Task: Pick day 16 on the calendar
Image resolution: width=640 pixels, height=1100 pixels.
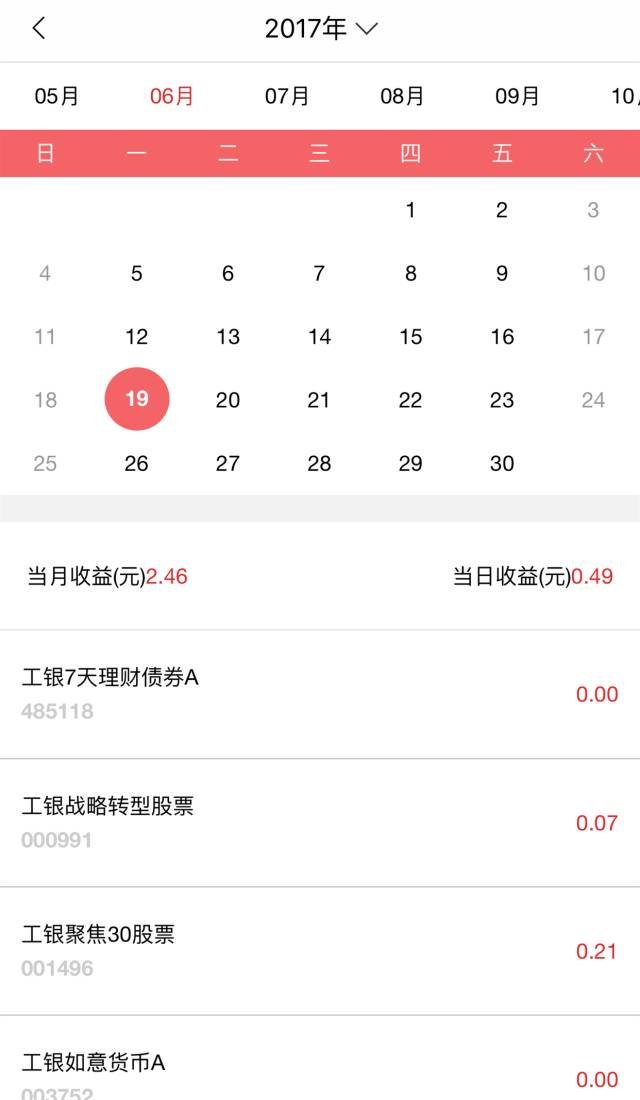Action: click(x=502, y=337)
